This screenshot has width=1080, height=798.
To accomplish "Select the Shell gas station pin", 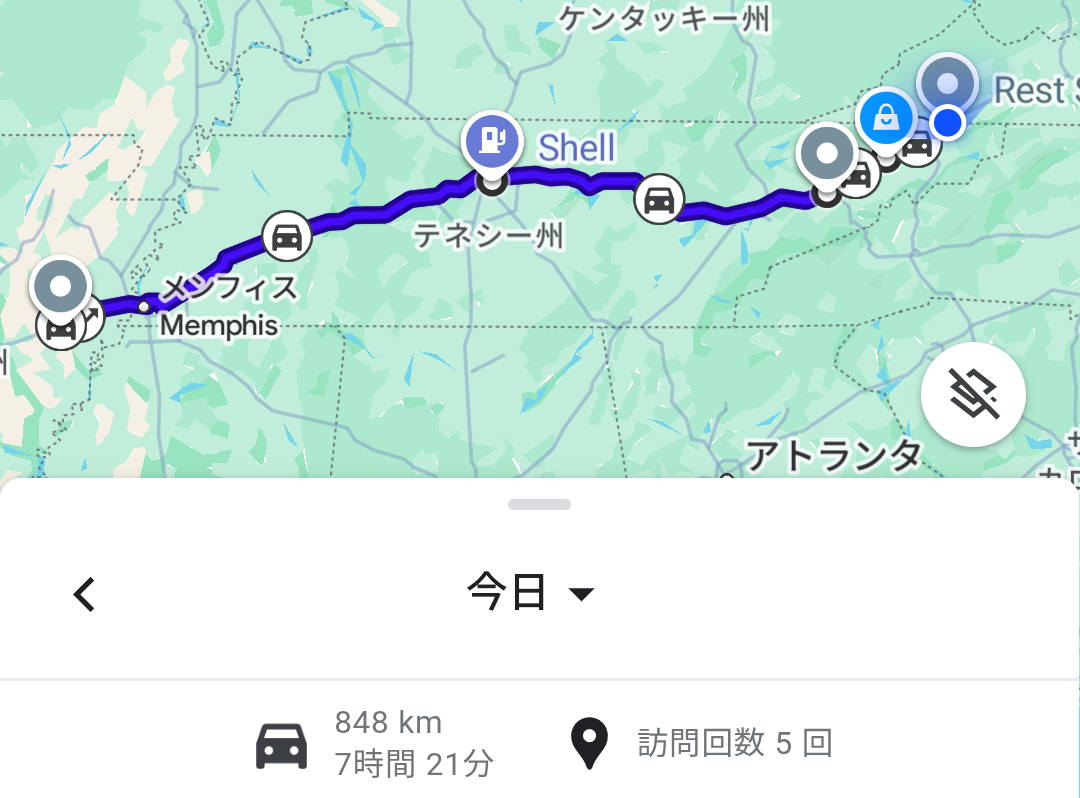I will [x=491, y=141].
